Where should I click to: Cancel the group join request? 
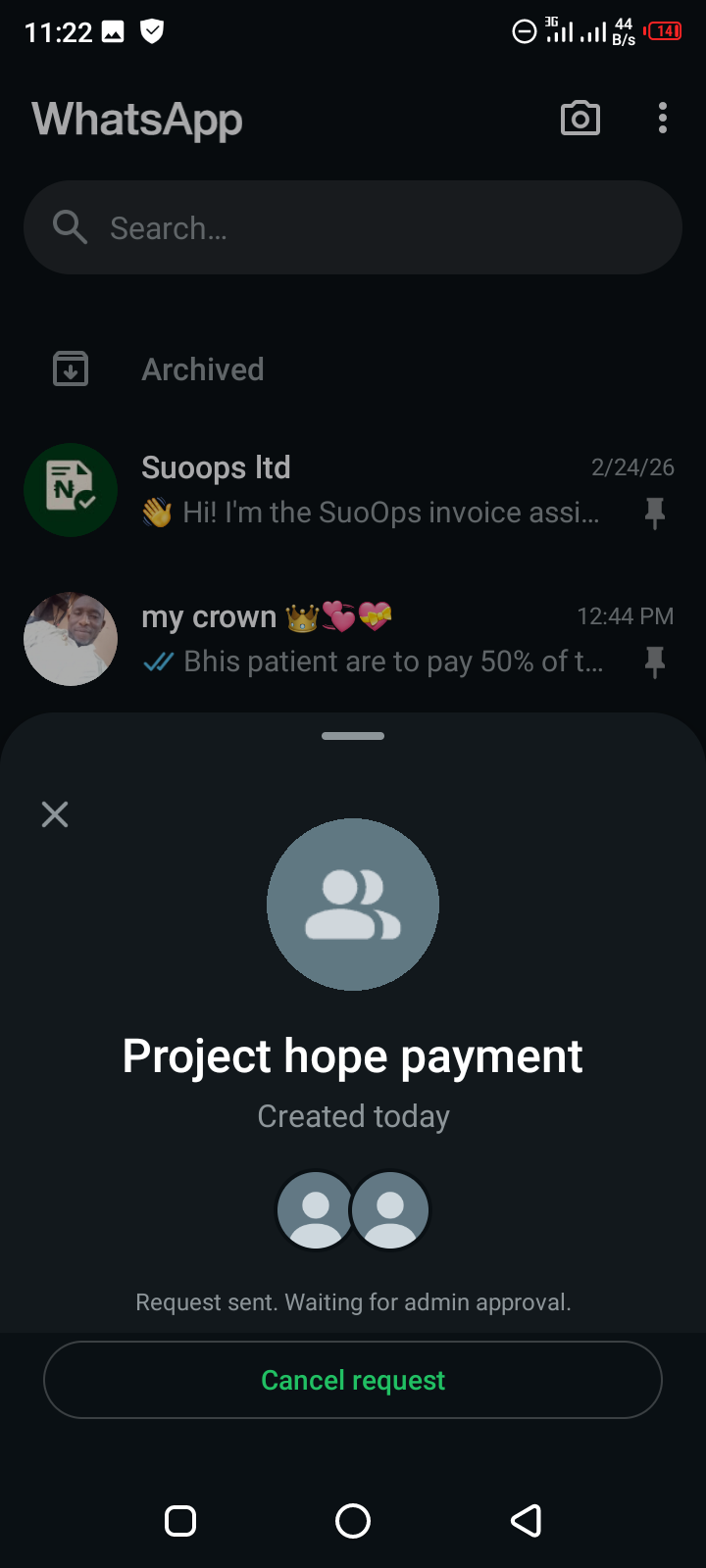point(353,1380)
